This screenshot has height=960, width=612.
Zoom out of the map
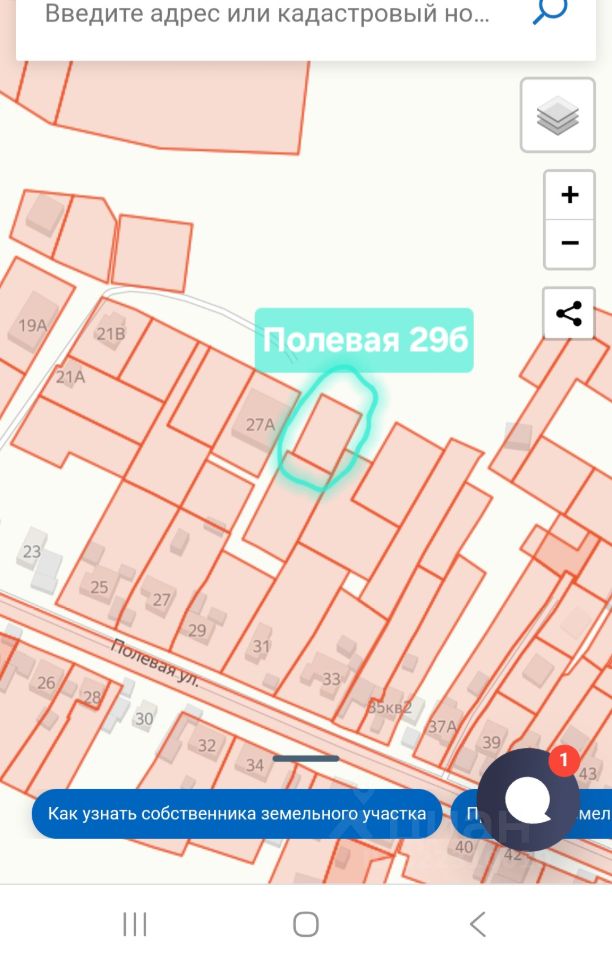[569, 243]
